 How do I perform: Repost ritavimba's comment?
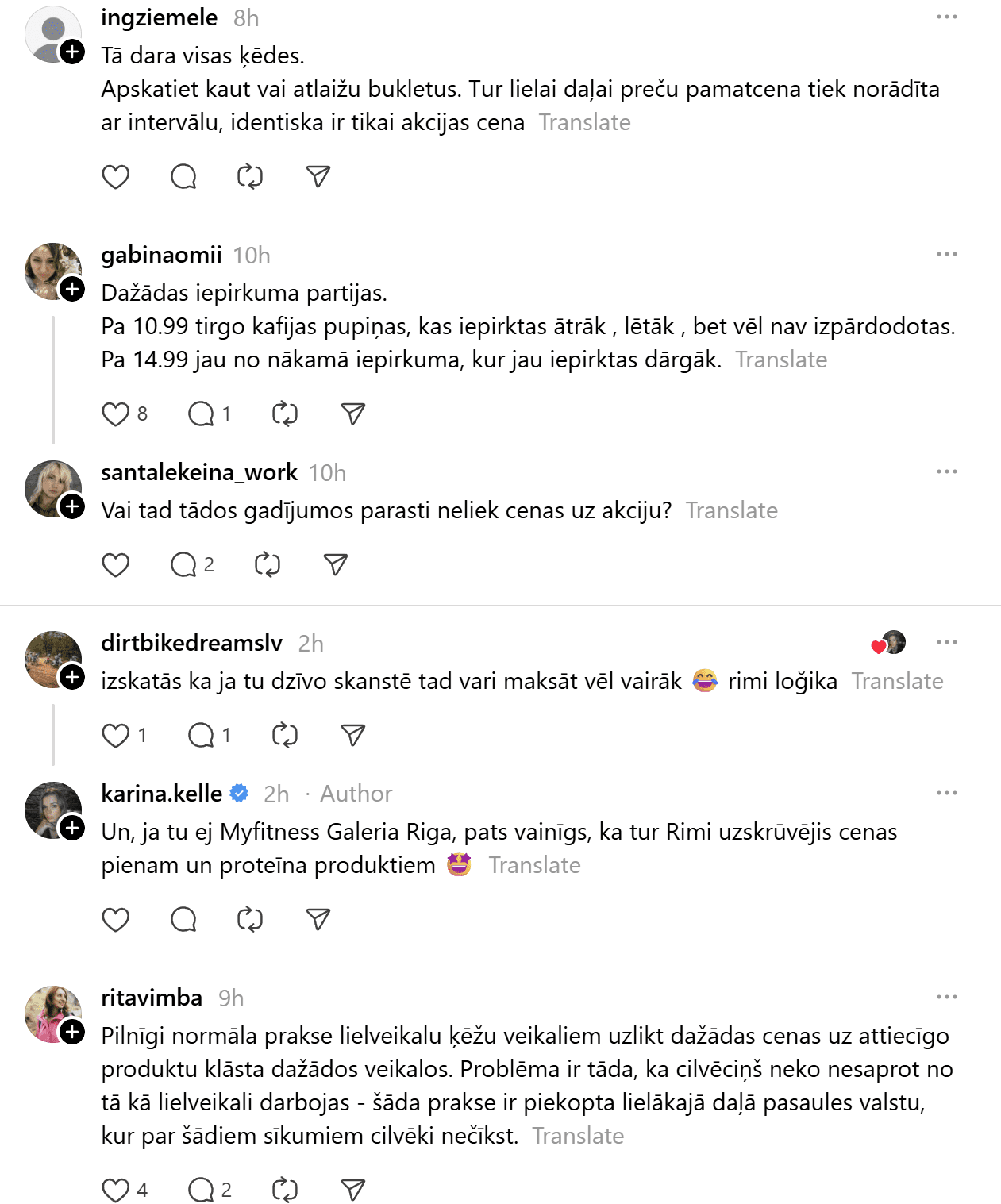point(284,1190)
